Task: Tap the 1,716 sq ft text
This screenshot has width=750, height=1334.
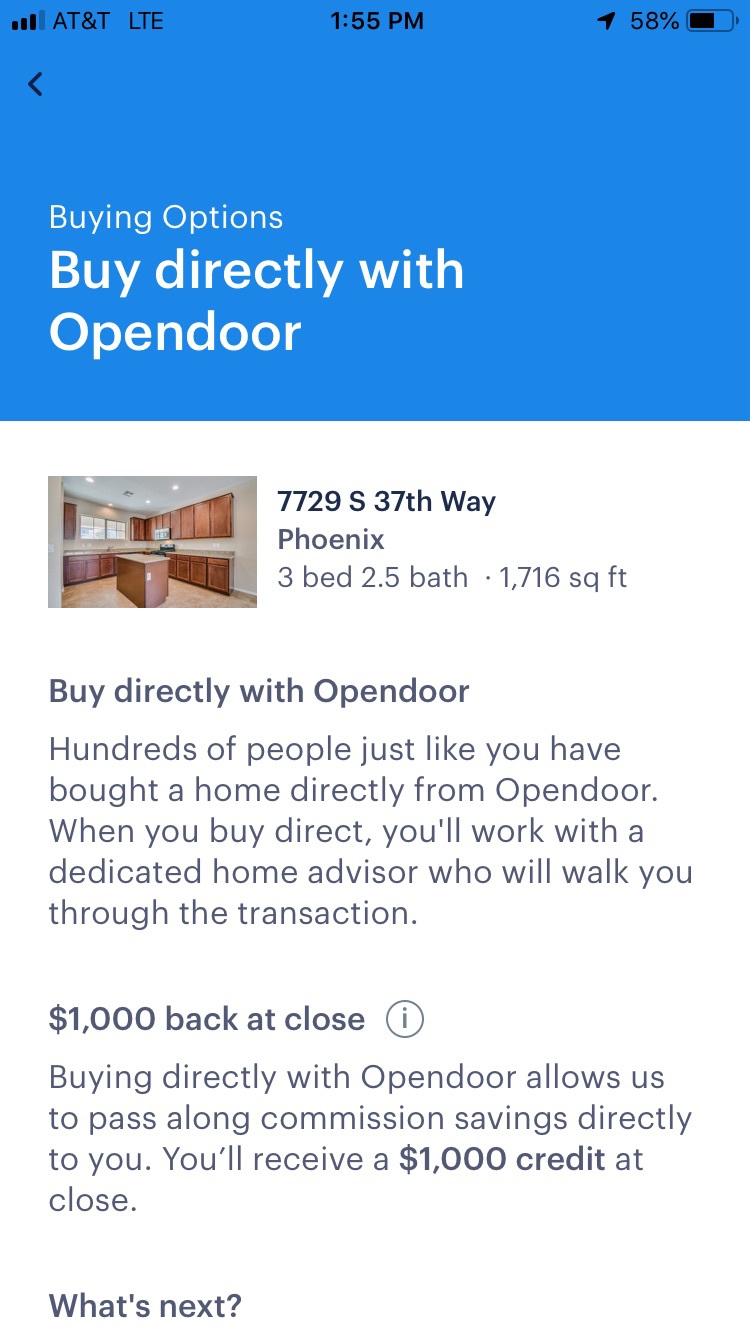Action: [x=560, y=577]
